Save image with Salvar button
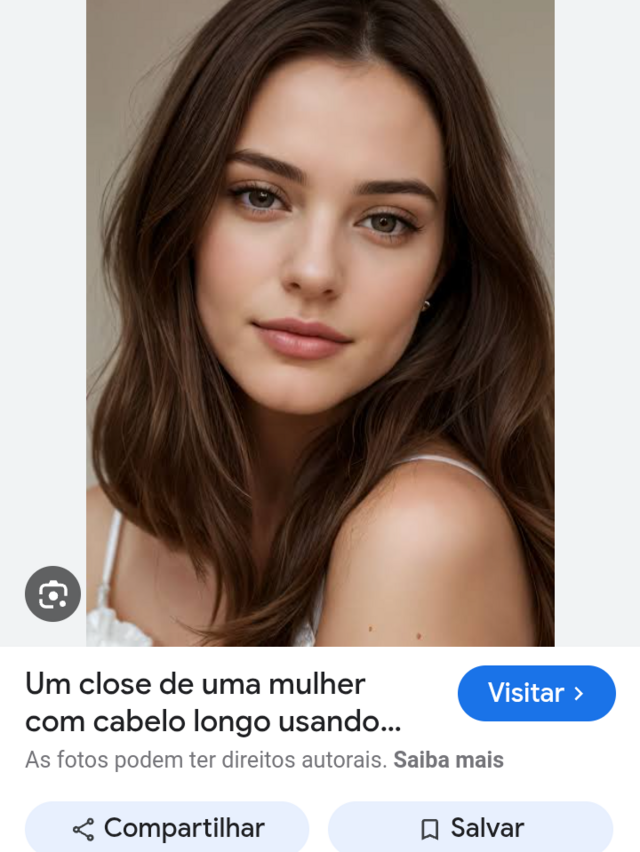The width and height of the screenshot is (640, 852). click(470, 828)
